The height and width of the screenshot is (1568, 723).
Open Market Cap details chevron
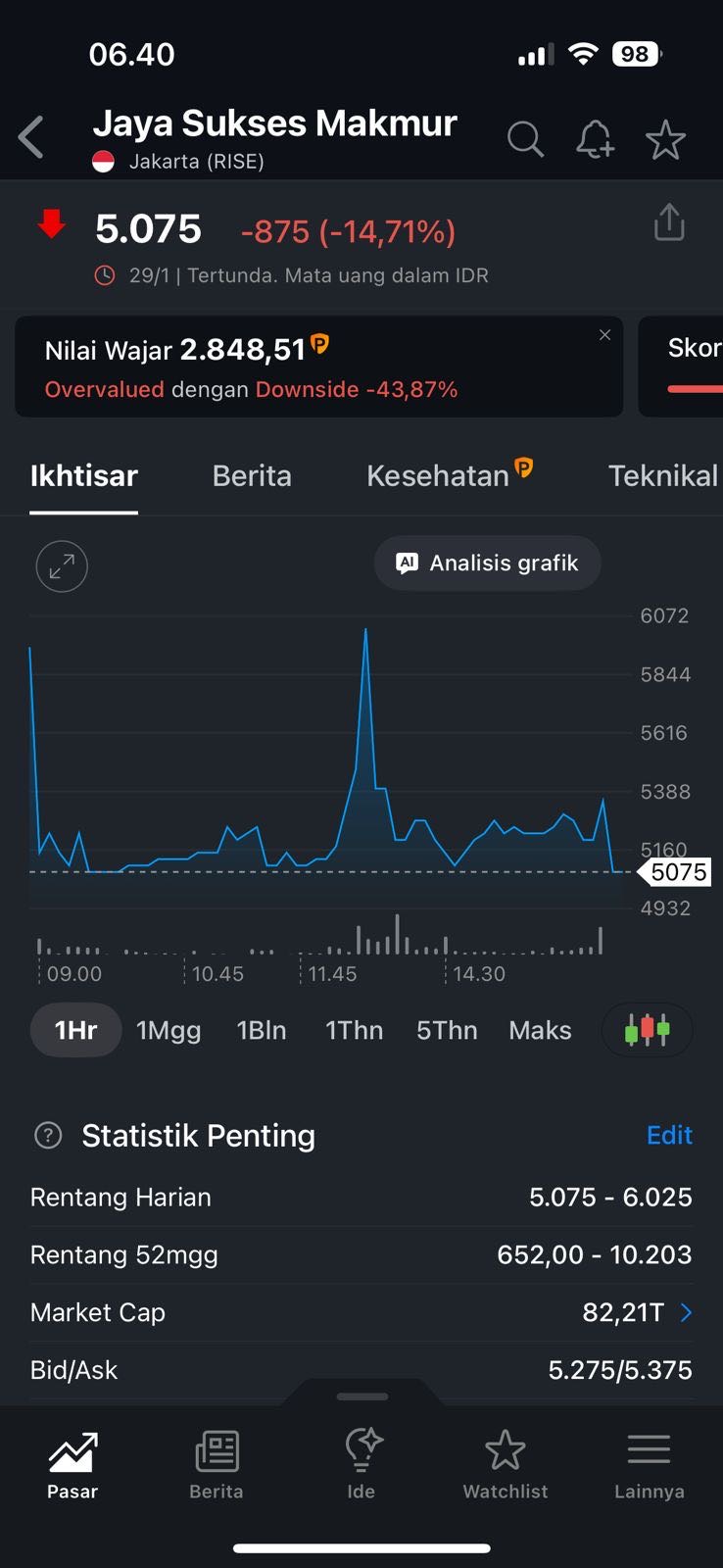pyautogui.click(x=686, y=1312)
